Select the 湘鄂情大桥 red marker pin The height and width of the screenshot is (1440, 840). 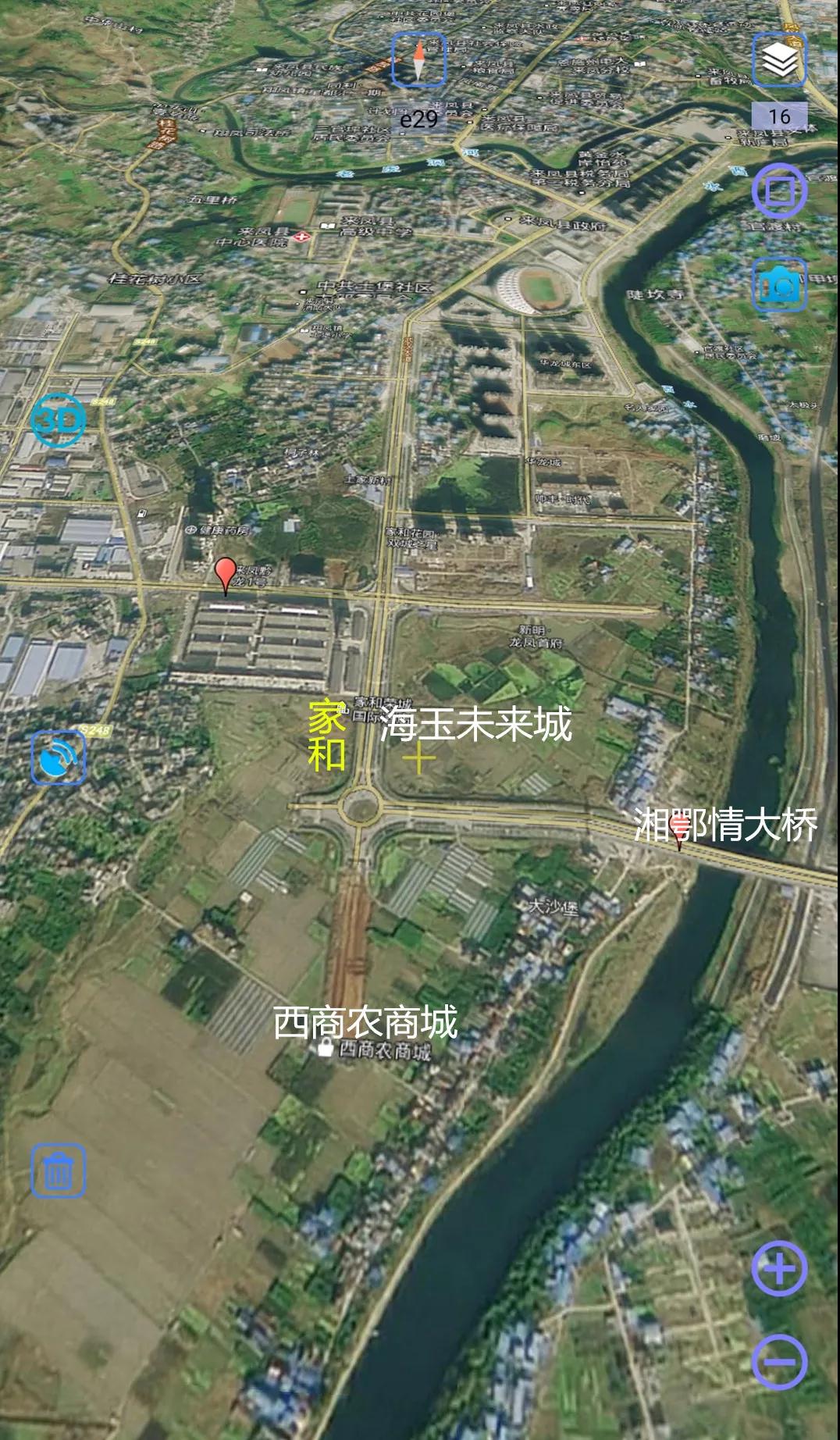point(678,832)
